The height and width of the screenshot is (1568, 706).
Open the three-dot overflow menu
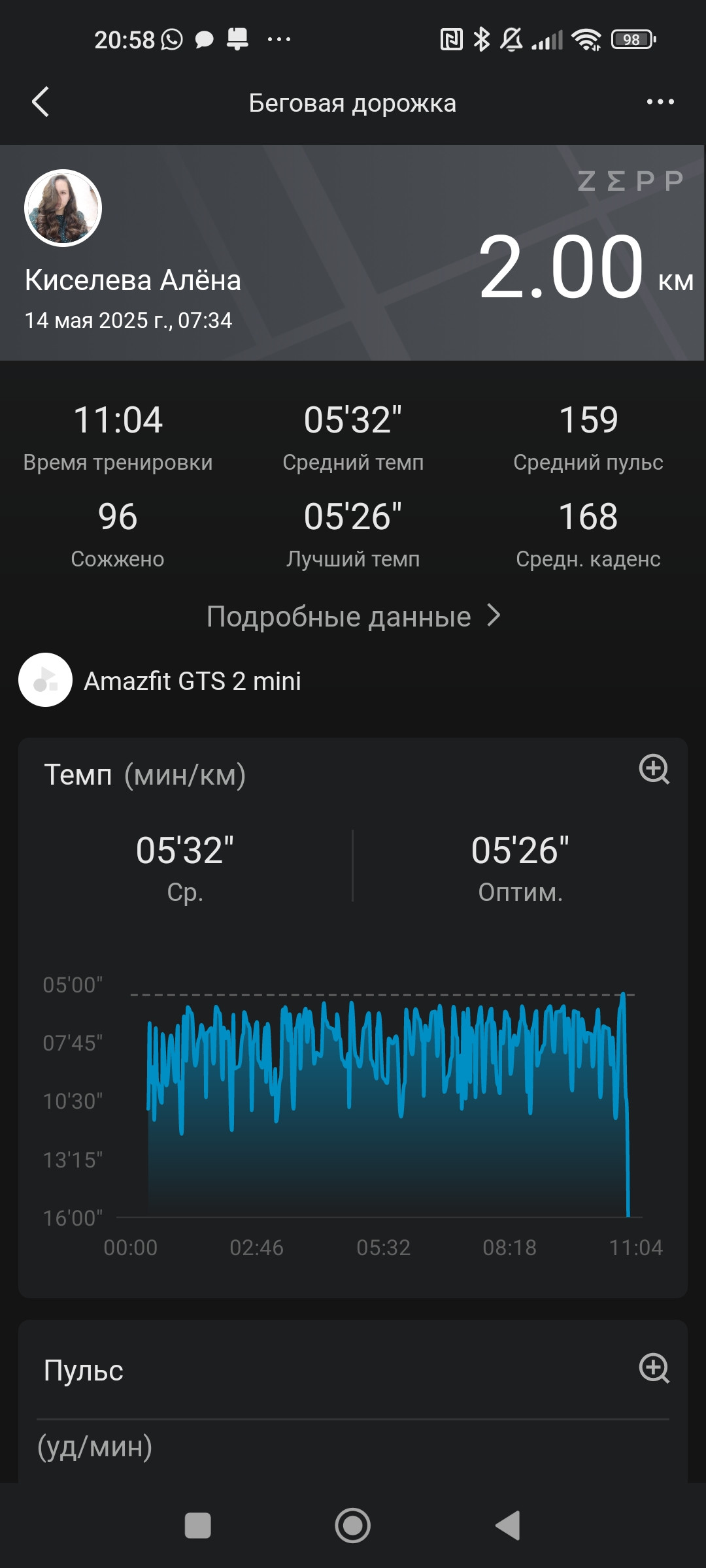(x=660, y=102)
